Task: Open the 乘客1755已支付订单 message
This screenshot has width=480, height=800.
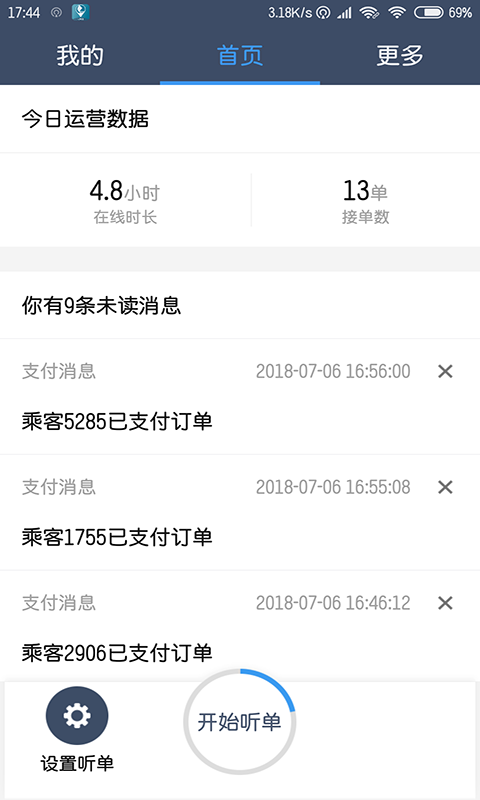Action: click(240, 512)
